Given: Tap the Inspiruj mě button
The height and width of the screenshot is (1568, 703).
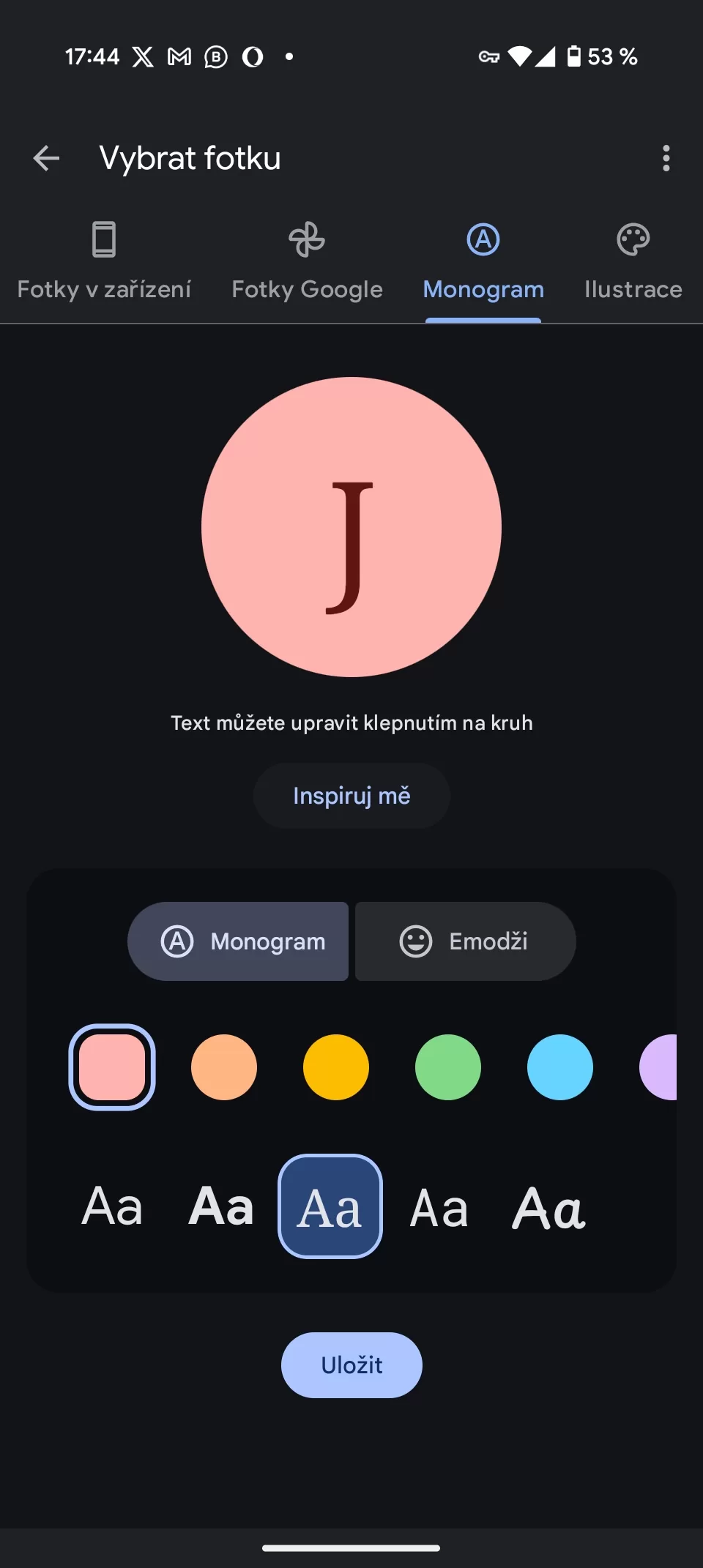Looking at the screenshot, I should pyautogui.click(x=351, y=796).
